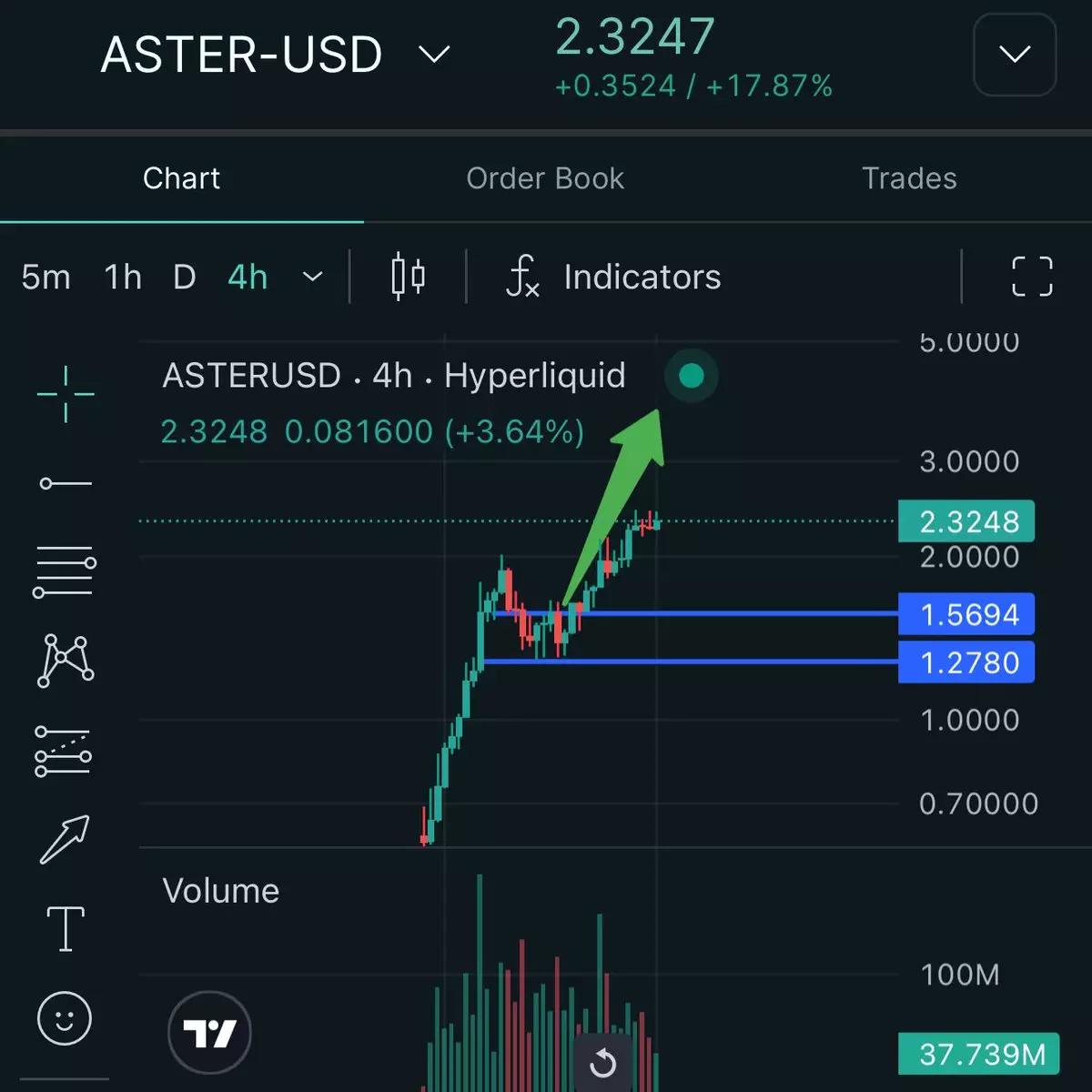Change the chart interval to D

tap(185, 277)
